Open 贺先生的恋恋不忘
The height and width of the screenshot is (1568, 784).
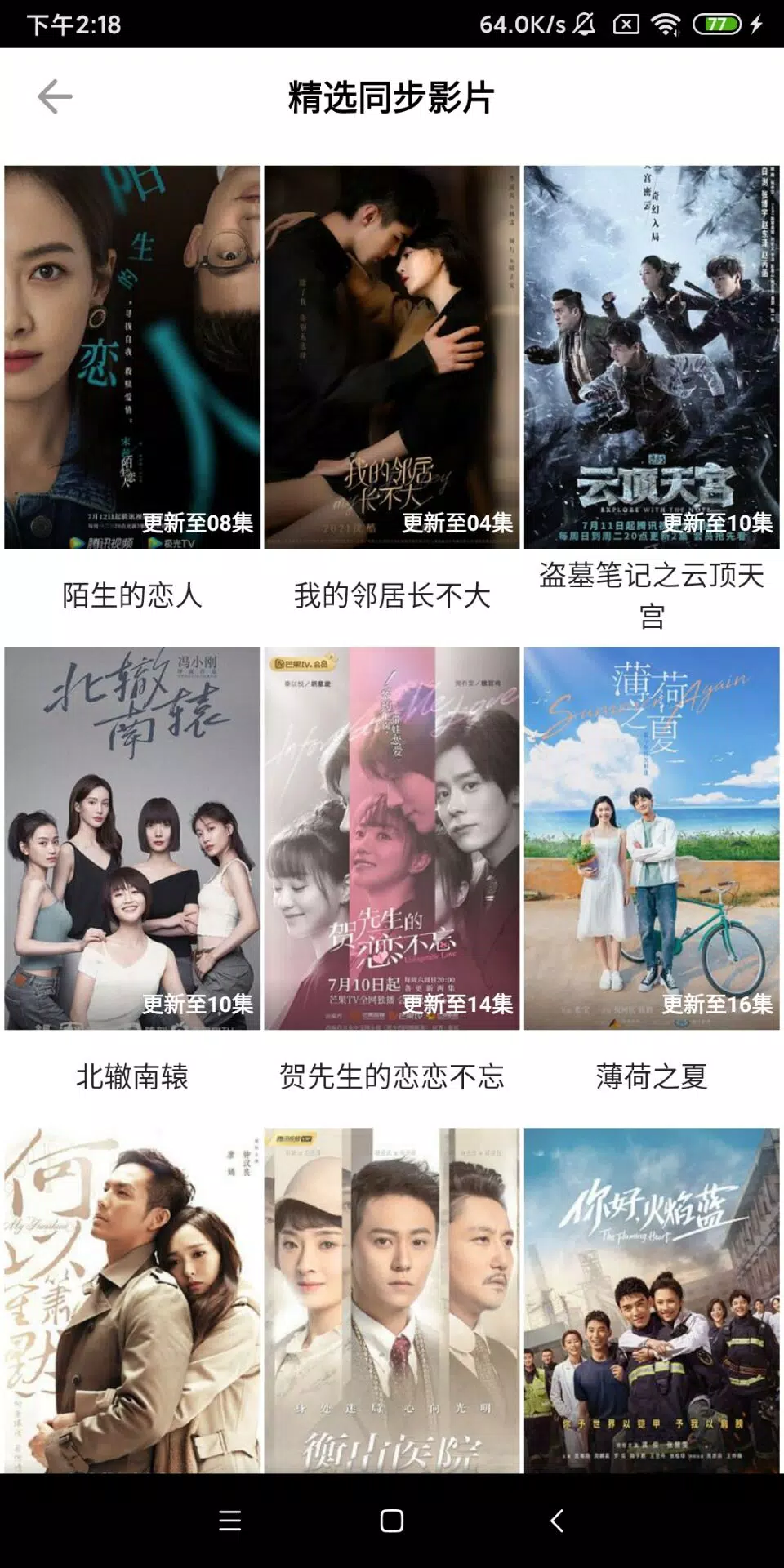click(391, 838)
